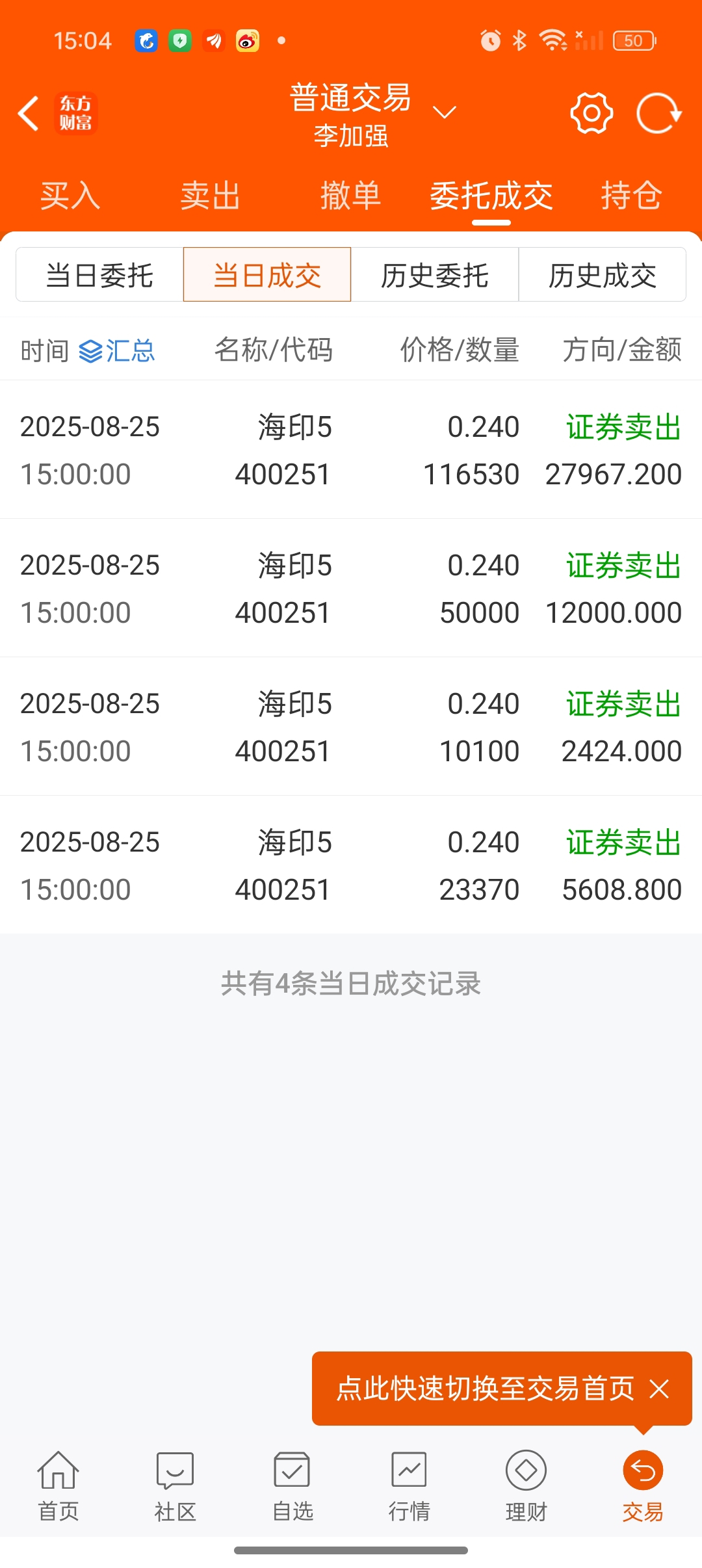This screenshot has width=702, height=1568.
Task: Select the 当日委托 segment
Action: (99, 274)
